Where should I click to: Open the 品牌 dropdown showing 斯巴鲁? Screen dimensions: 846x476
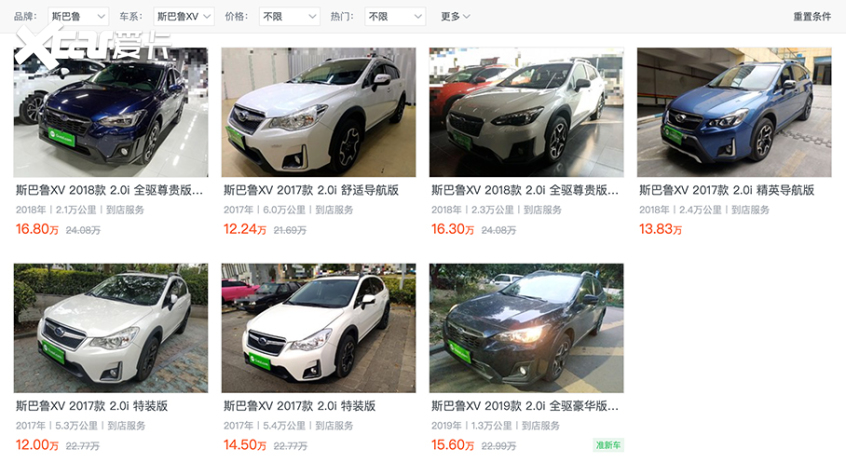point(78,17)
